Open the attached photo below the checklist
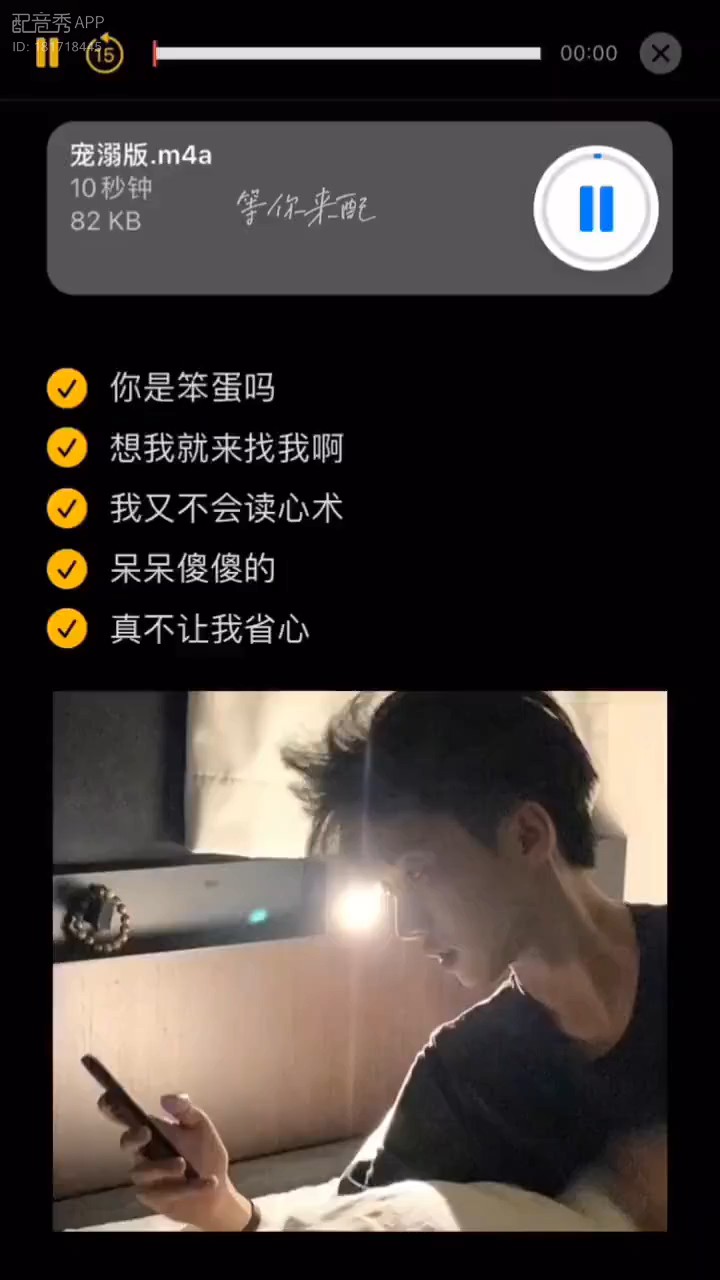This screenshot has height=1280, width=720. click(360, 960)
